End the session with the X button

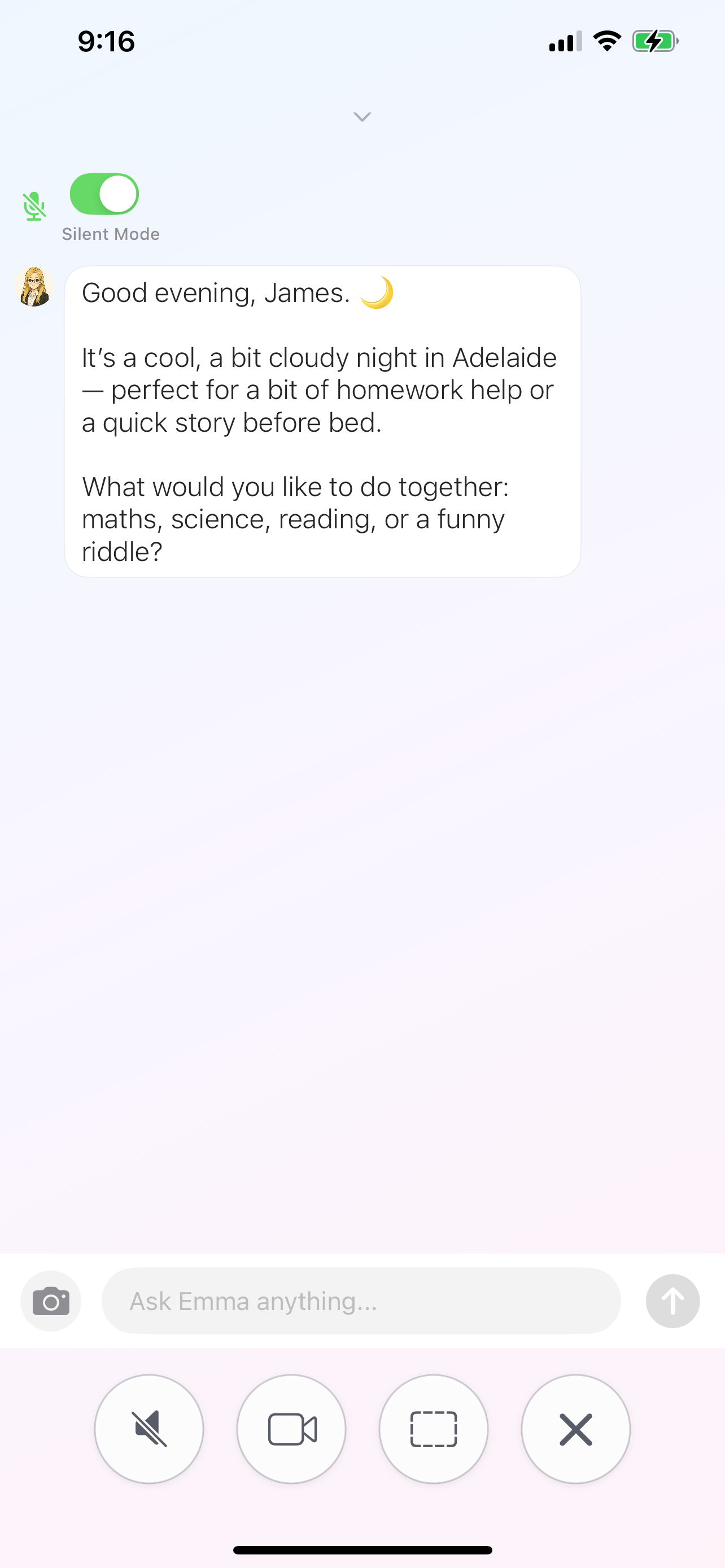click(x=575, y=1429)
